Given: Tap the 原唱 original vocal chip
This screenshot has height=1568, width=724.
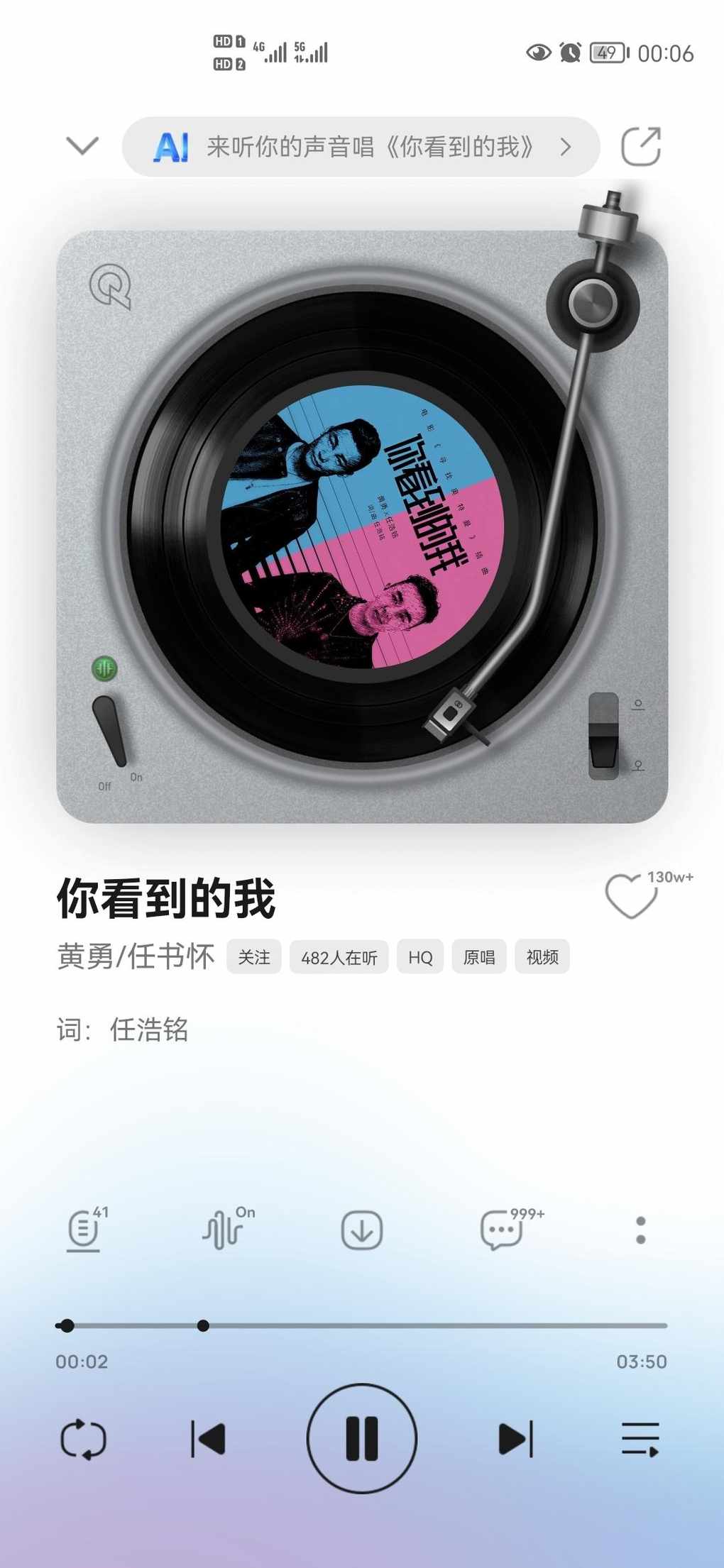Looking at the screenshot, I should (479, 957).
